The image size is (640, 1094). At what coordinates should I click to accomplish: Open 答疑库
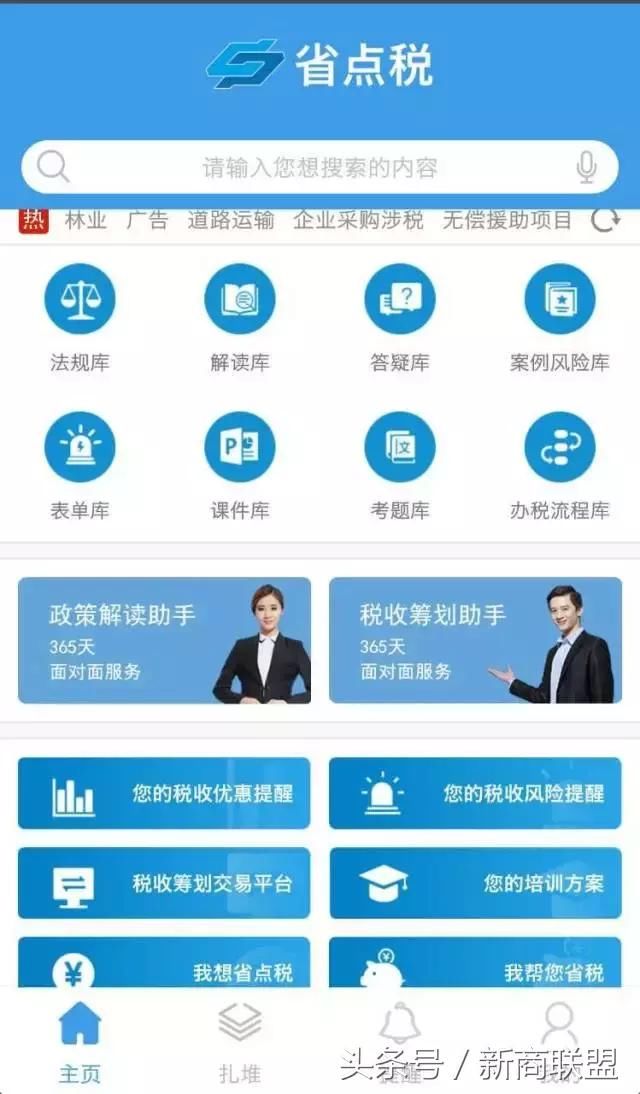400,317
